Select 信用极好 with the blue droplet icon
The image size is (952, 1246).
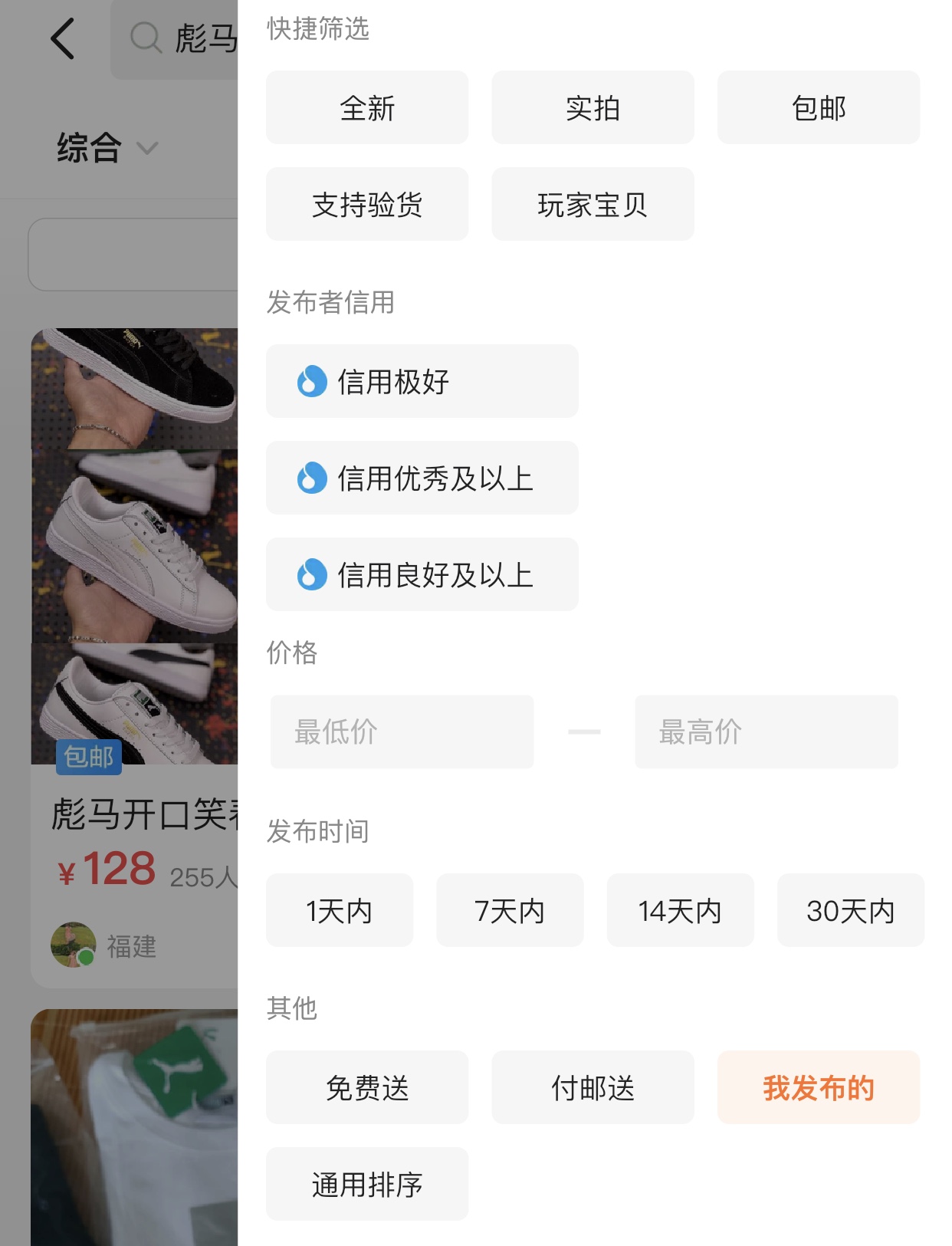[x=421, y=381]
